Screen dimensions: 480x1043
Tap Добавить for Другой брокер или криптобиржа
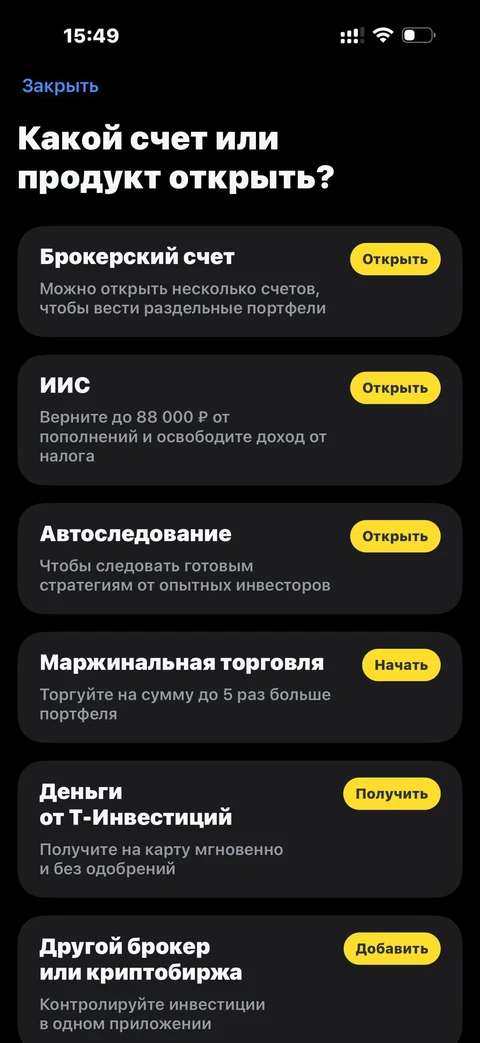392,949
